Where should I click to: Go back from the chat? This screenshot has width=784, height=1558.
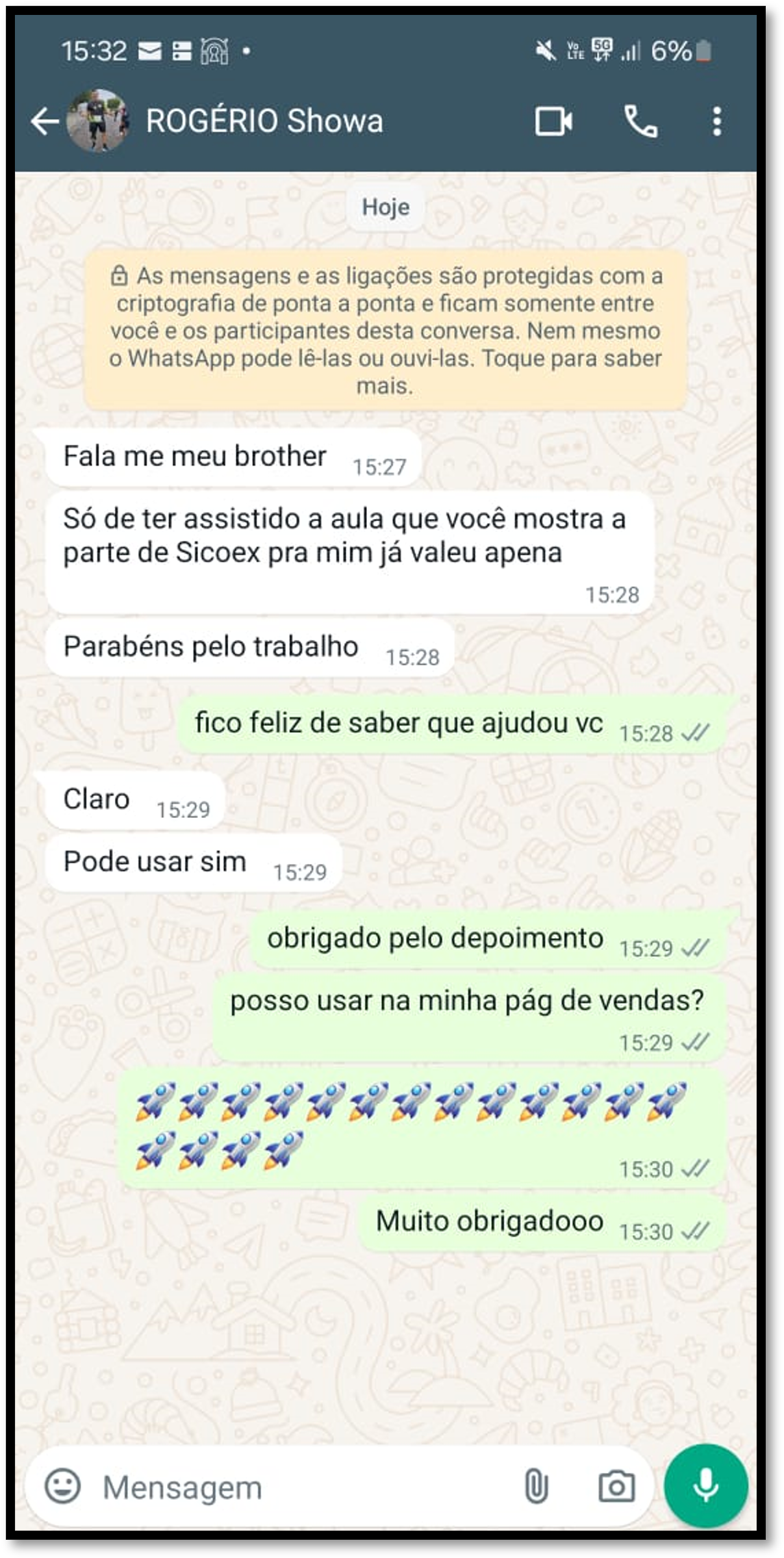[x=44, y=121]
